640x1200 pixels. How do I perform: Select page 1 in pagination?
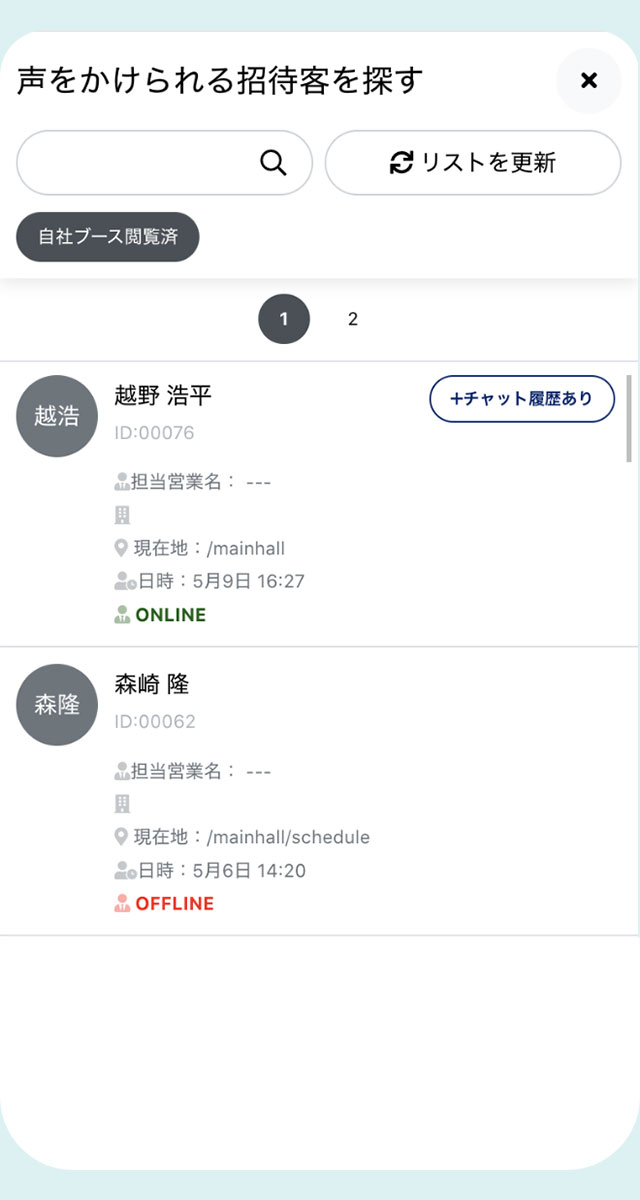click(x=284, y=319)
